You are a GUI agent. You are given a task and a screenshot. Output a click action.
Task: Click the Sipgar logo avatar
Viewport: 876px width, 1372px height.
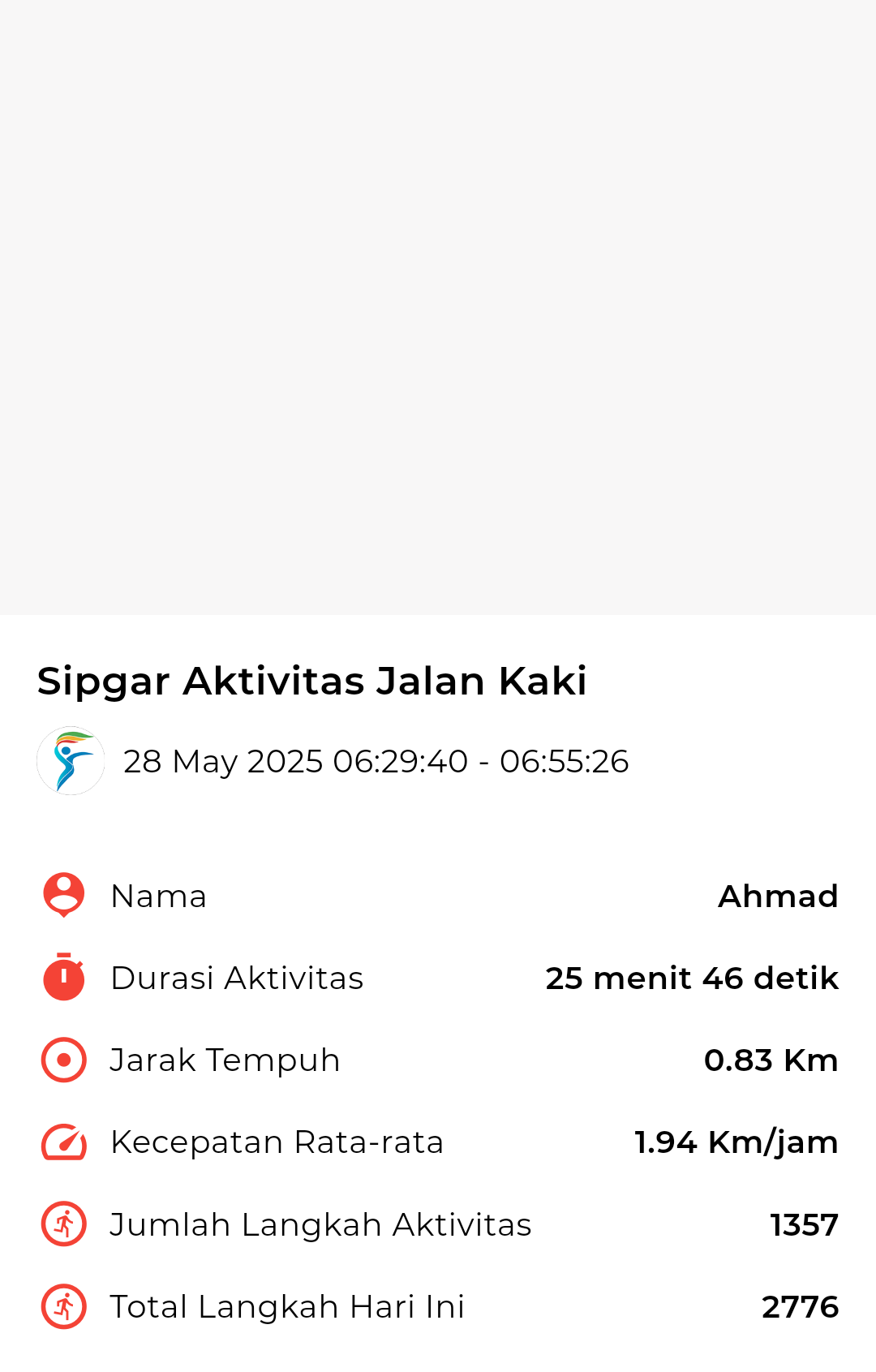coord(71,761)
